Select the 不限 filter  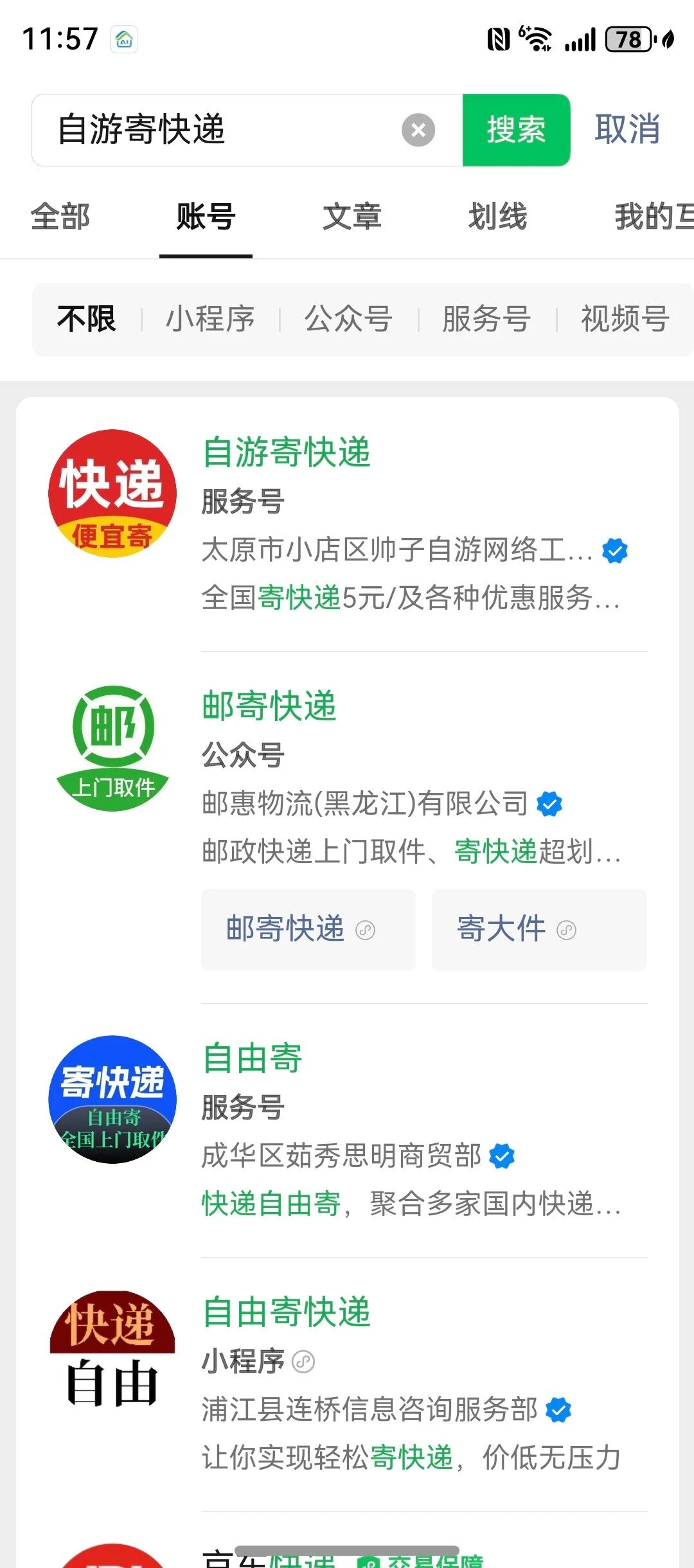pyautogui.click(x=87, y=319)
